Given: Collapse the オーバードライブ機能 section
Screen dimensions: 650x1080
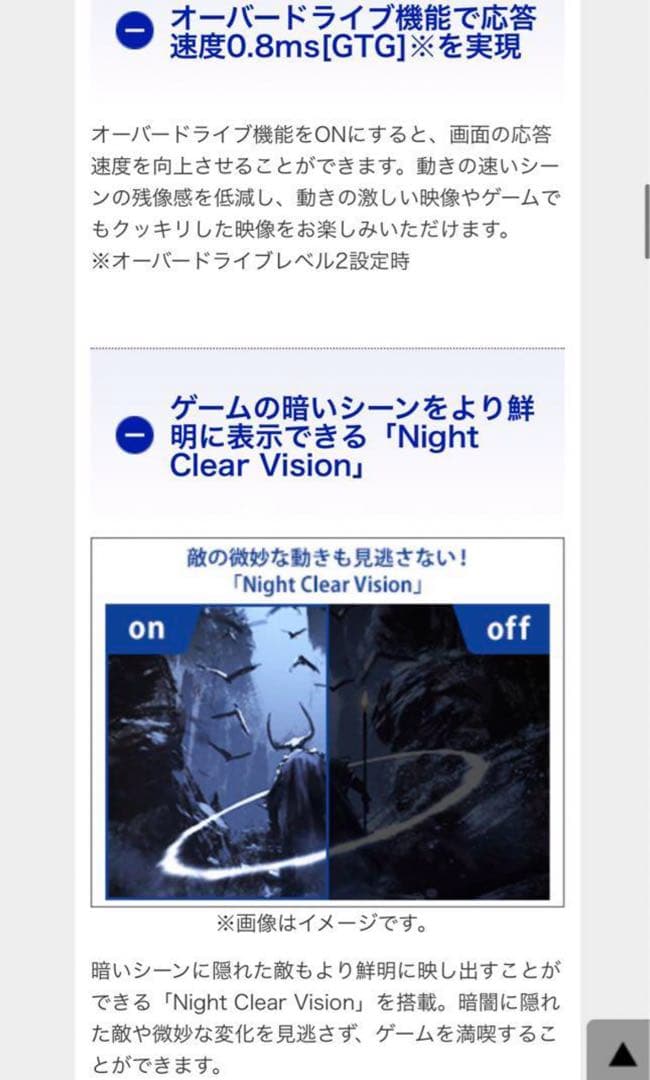Looking at the screenshot, I should pyautogui.click(x=135, y=32).
